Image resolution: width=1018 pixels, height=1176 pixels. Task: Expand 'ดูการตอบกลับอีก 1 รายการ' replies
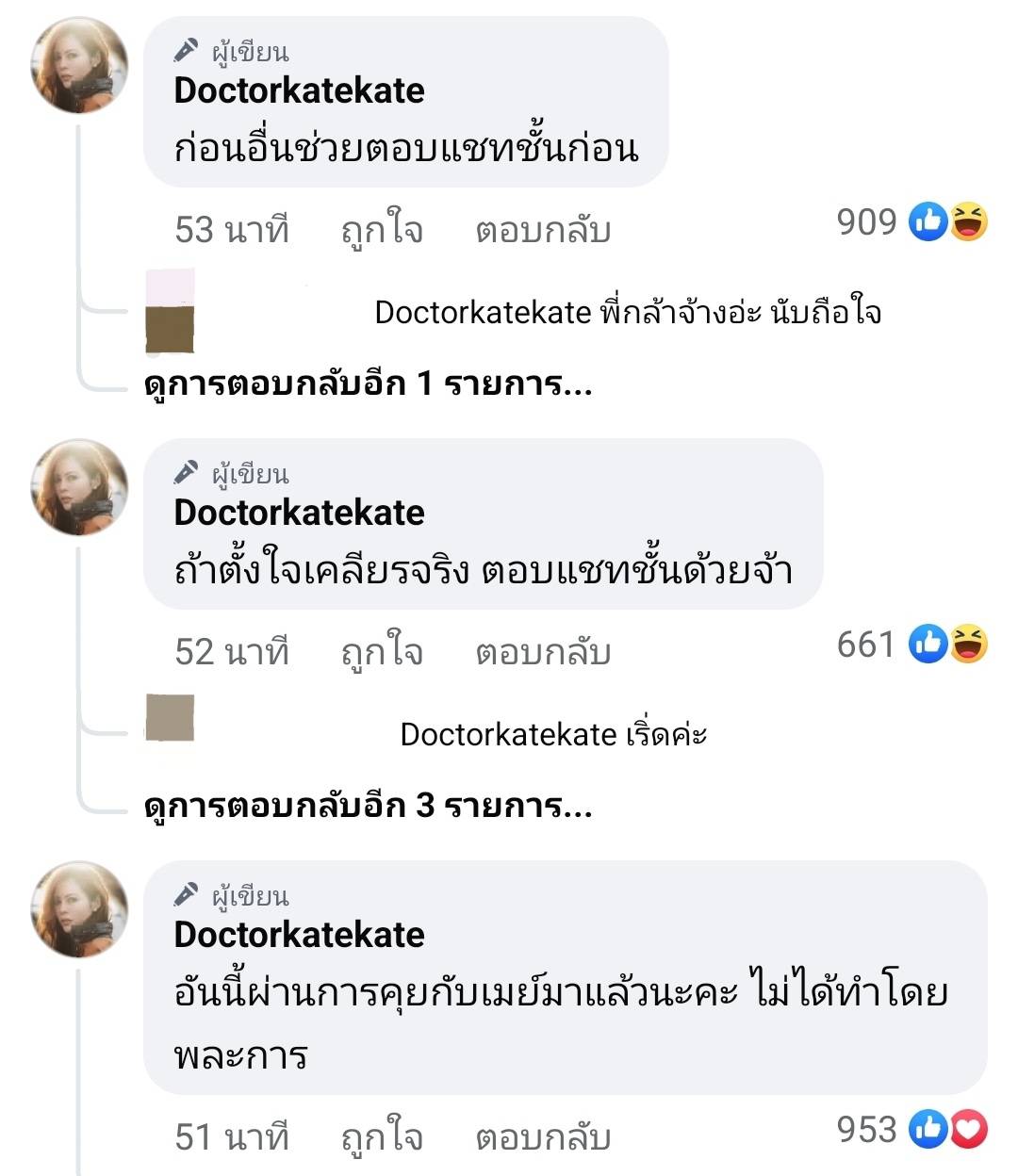coord(368,384)
